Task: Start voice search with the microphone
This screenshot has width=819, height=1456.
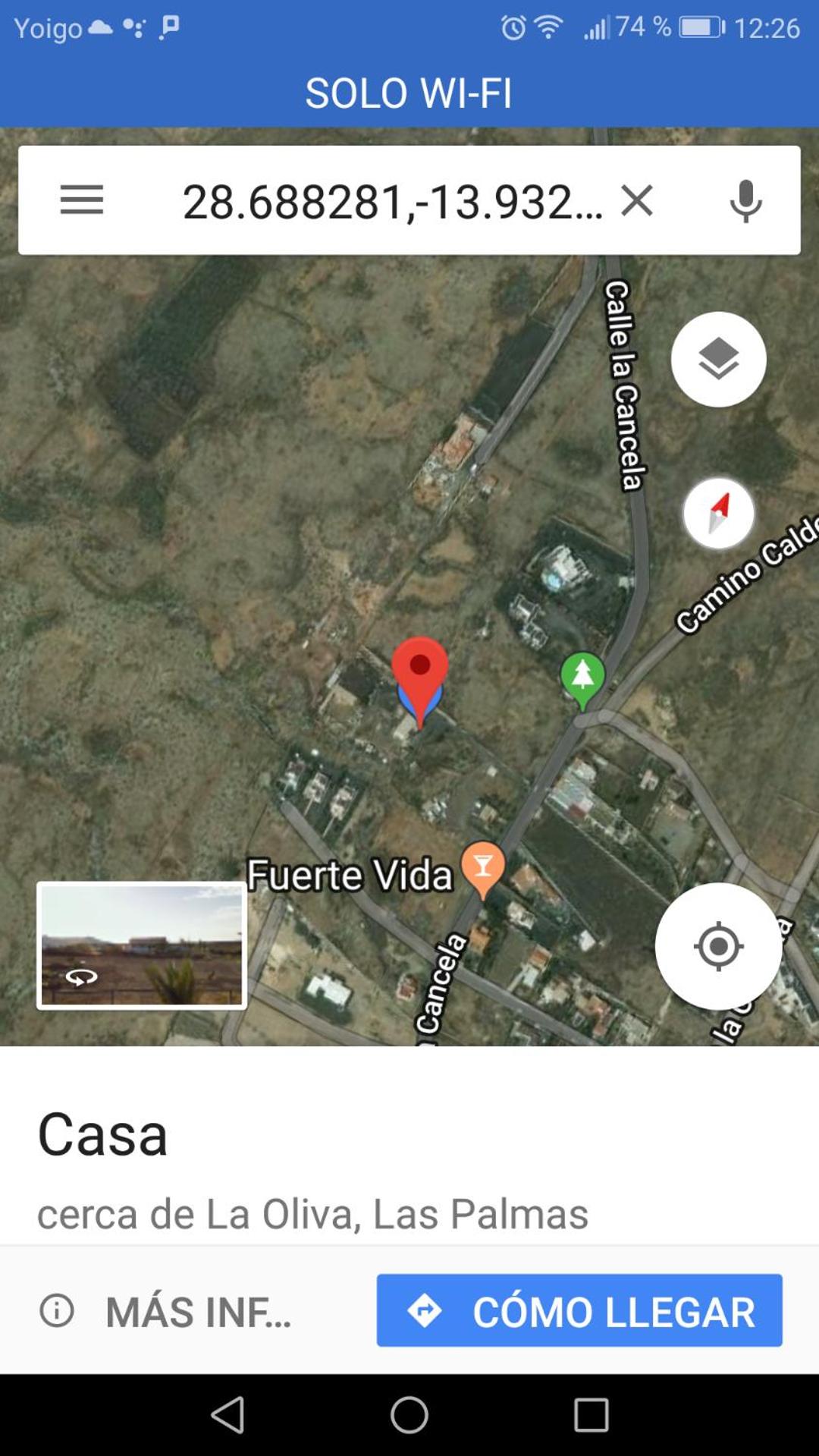Action: tap(745, 201)
